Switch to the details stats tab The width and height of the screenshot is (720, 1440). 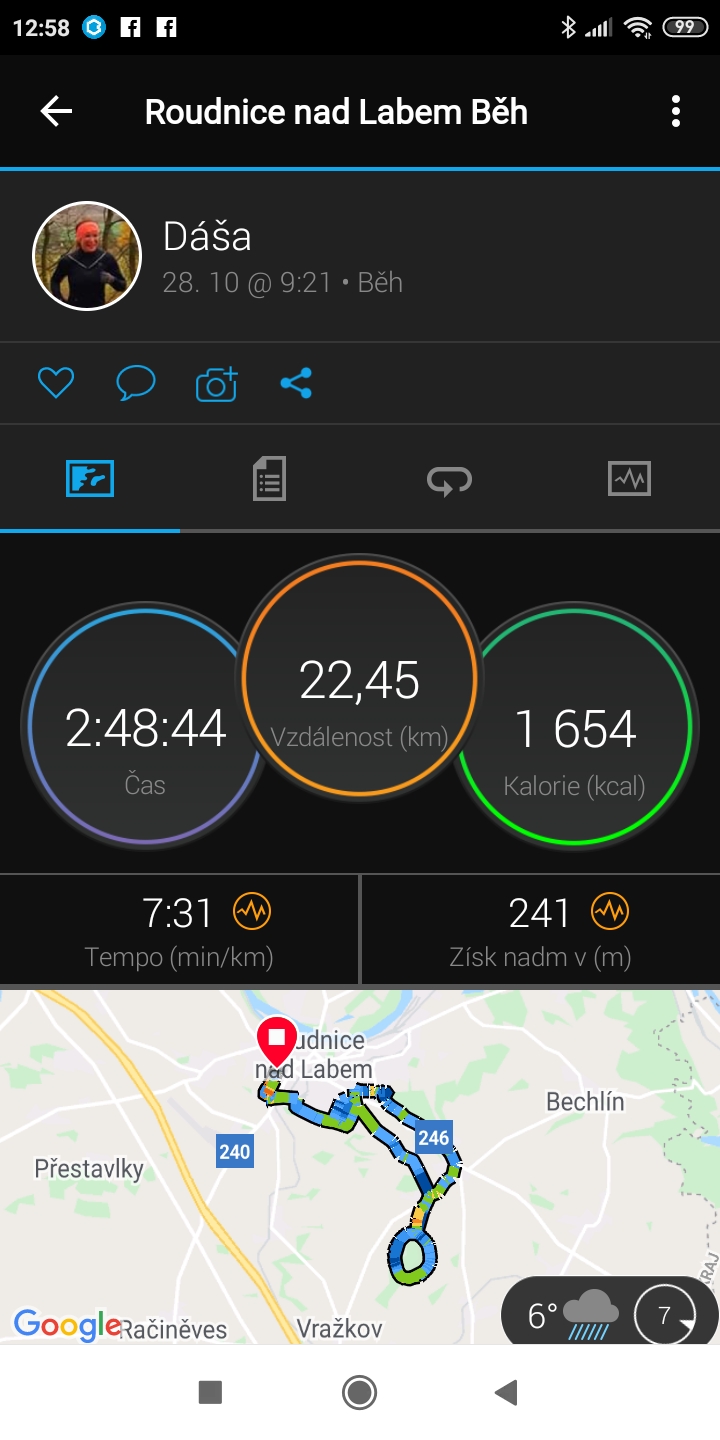point(269,478)
